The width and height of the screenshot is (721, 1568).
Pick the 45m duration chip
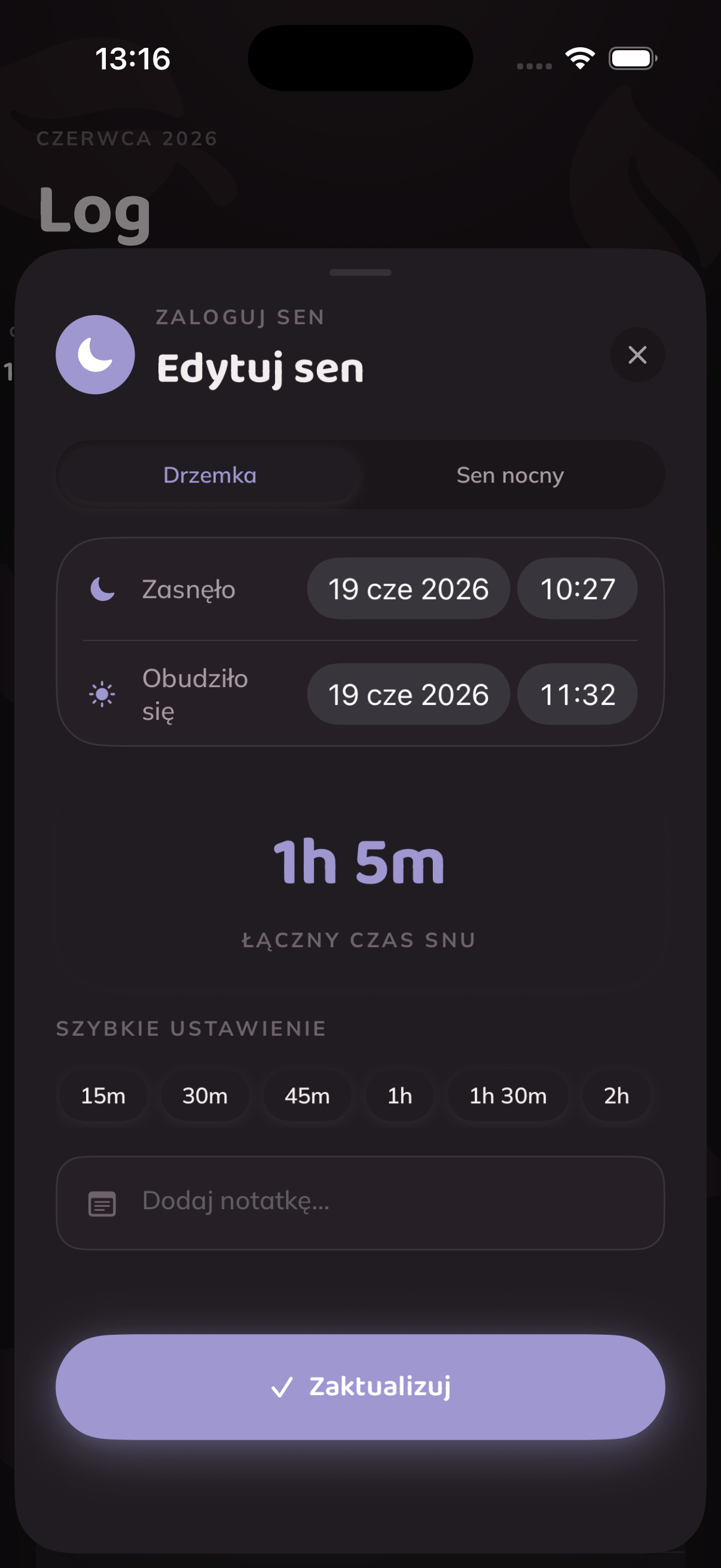point(307,1096)
